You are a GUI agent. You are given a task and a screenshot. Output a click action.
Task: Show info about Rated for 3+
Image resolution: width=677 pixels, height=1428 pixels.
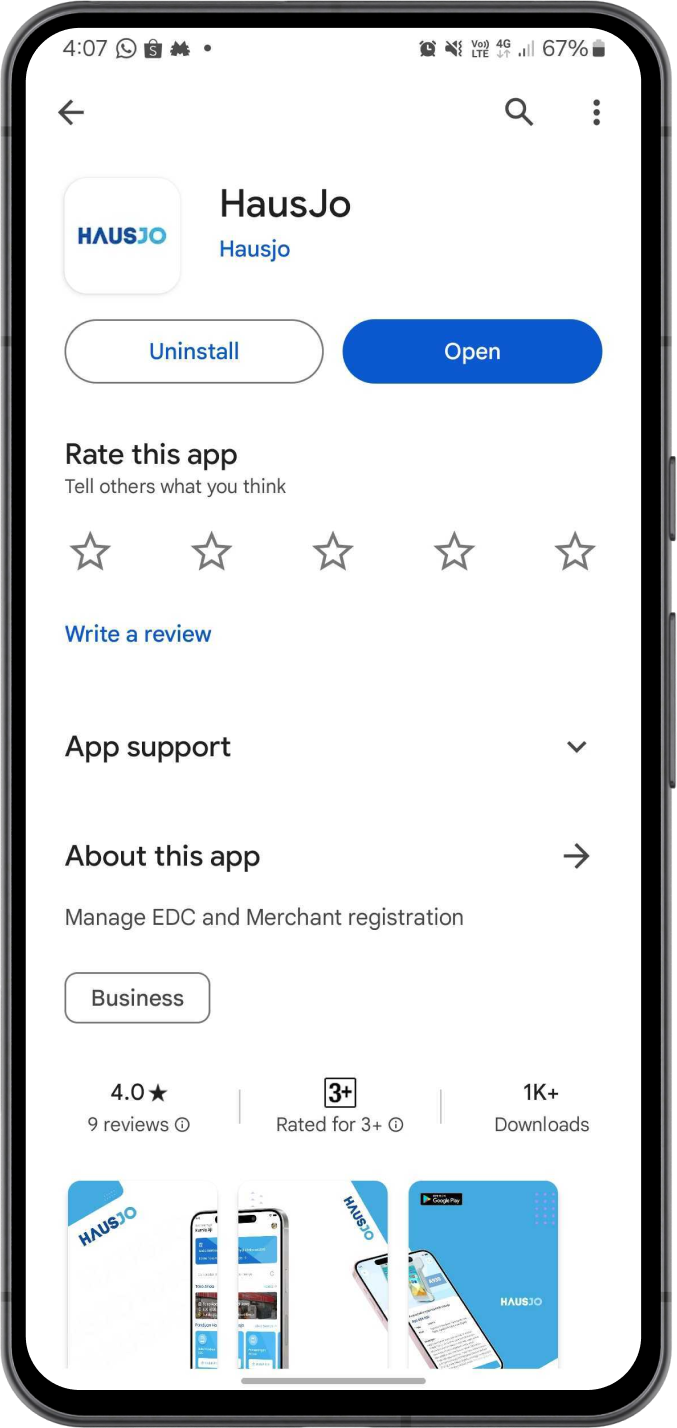click(396, 1125)
